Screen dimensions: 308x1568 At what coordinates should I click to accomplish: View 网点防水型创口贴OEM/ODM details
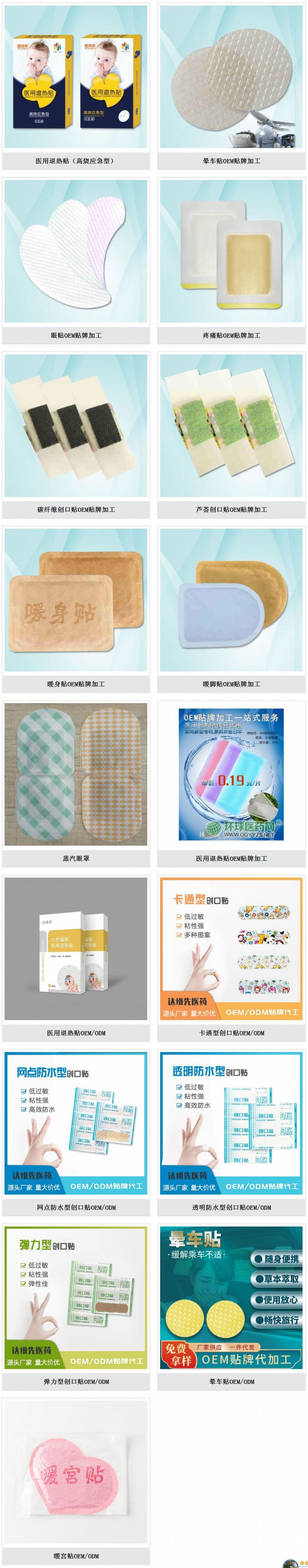[x=75, y=1123]
